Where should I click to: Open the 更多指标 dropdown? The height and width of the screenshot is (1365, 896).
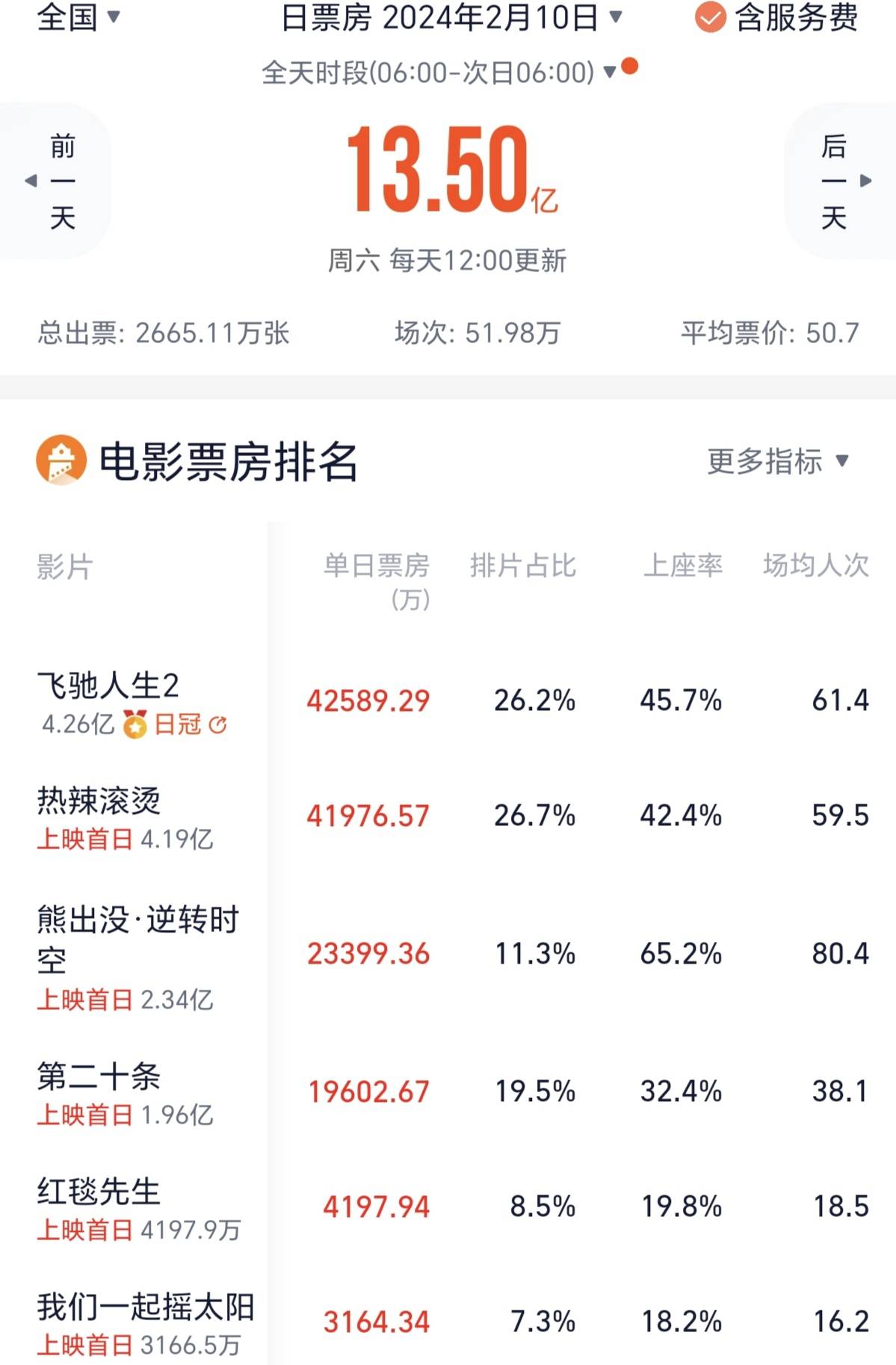click(777, 461)
